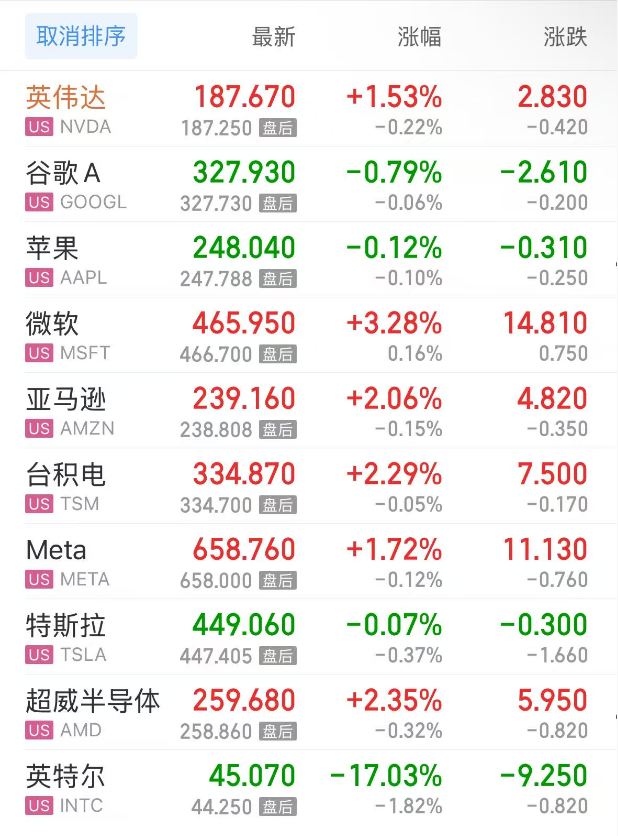Open the 英特尔 INTC stock row
The width and height of the screenshot is (618, 836).
(x=66, y=789)
